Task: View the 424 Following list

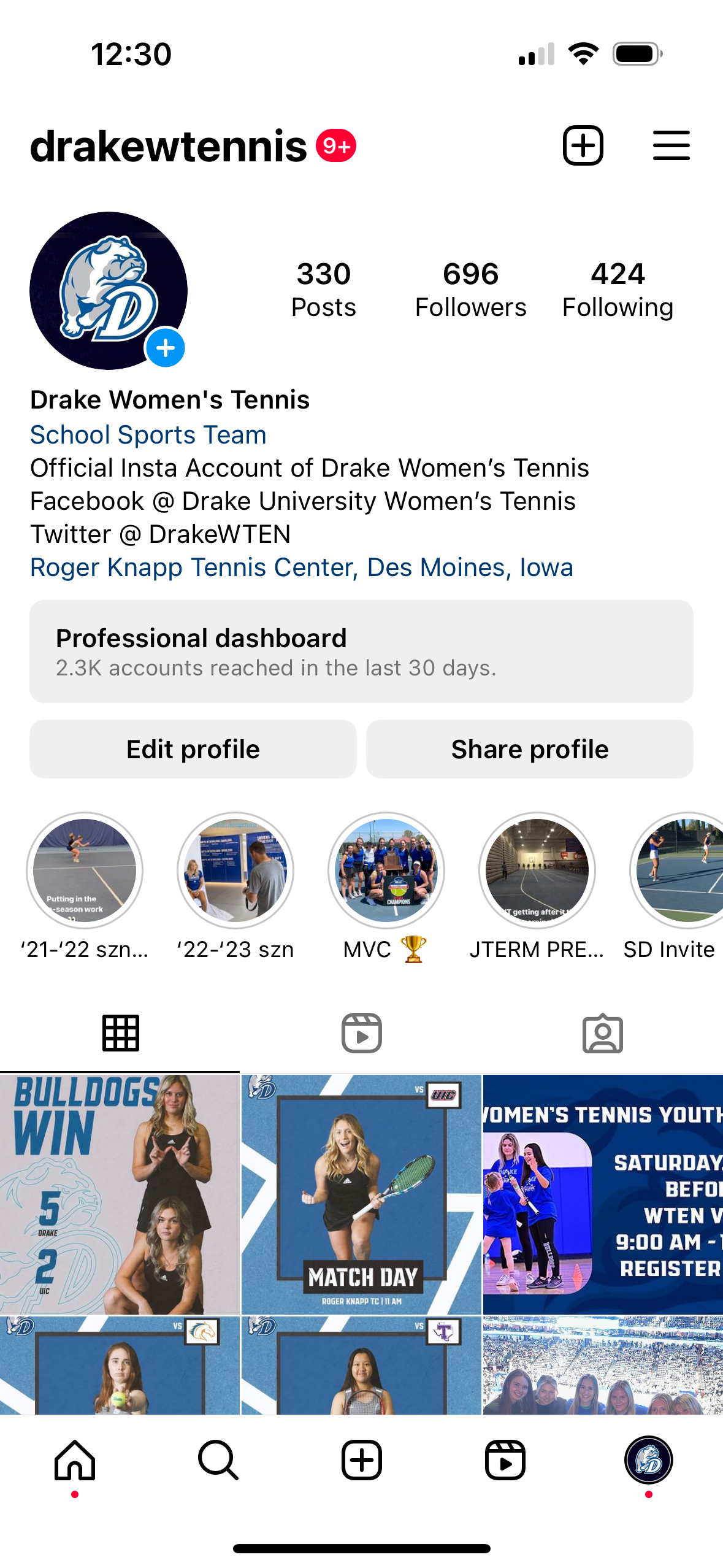Action: (618, 290)
